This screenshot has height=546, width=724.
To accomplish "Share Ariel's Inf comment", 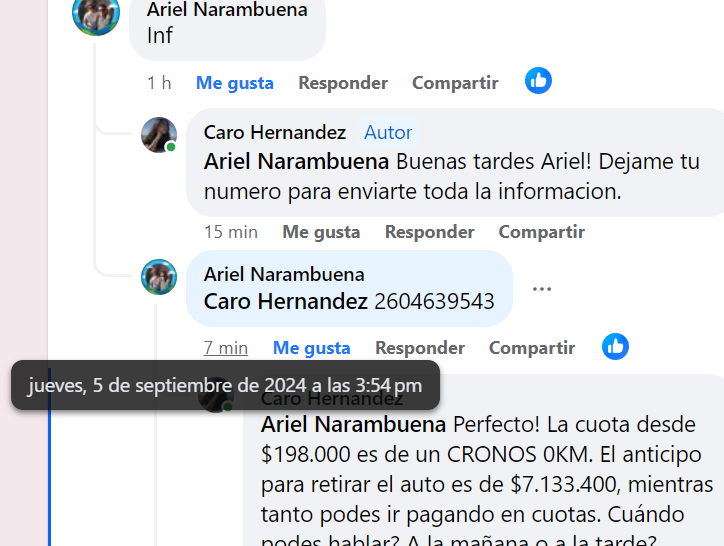I will point(455,83).
